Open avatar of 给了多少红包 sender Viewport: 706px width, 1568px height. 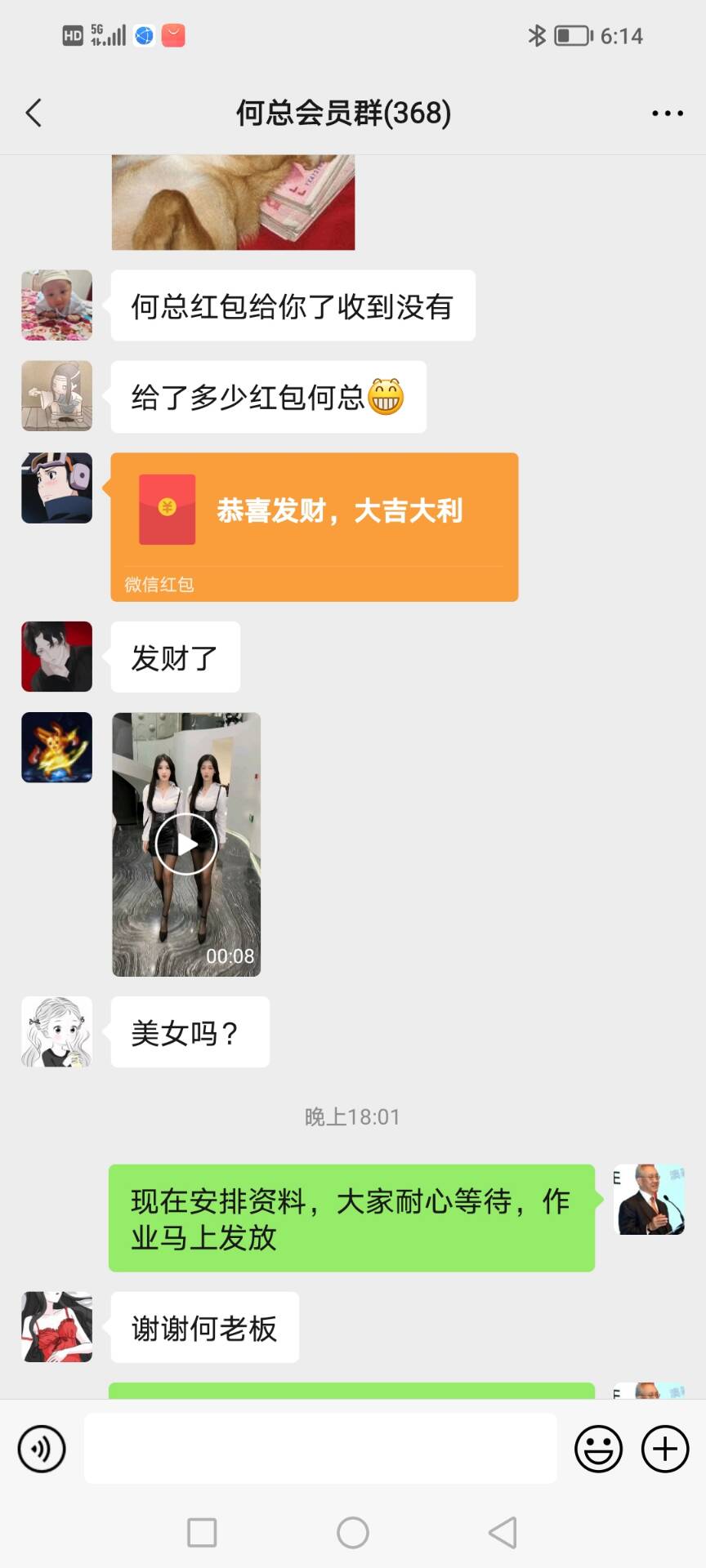pyautogui.click(x=56, y=395)
